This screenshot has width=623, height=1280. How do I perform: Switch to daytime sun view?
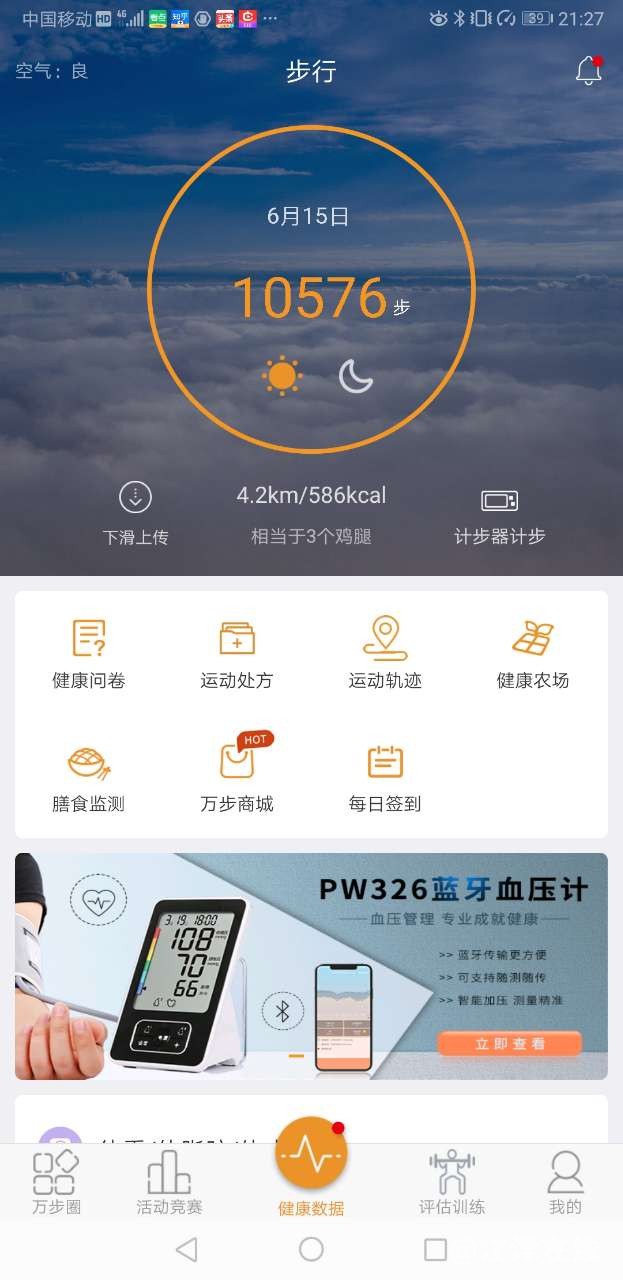(x=282, y=377)
